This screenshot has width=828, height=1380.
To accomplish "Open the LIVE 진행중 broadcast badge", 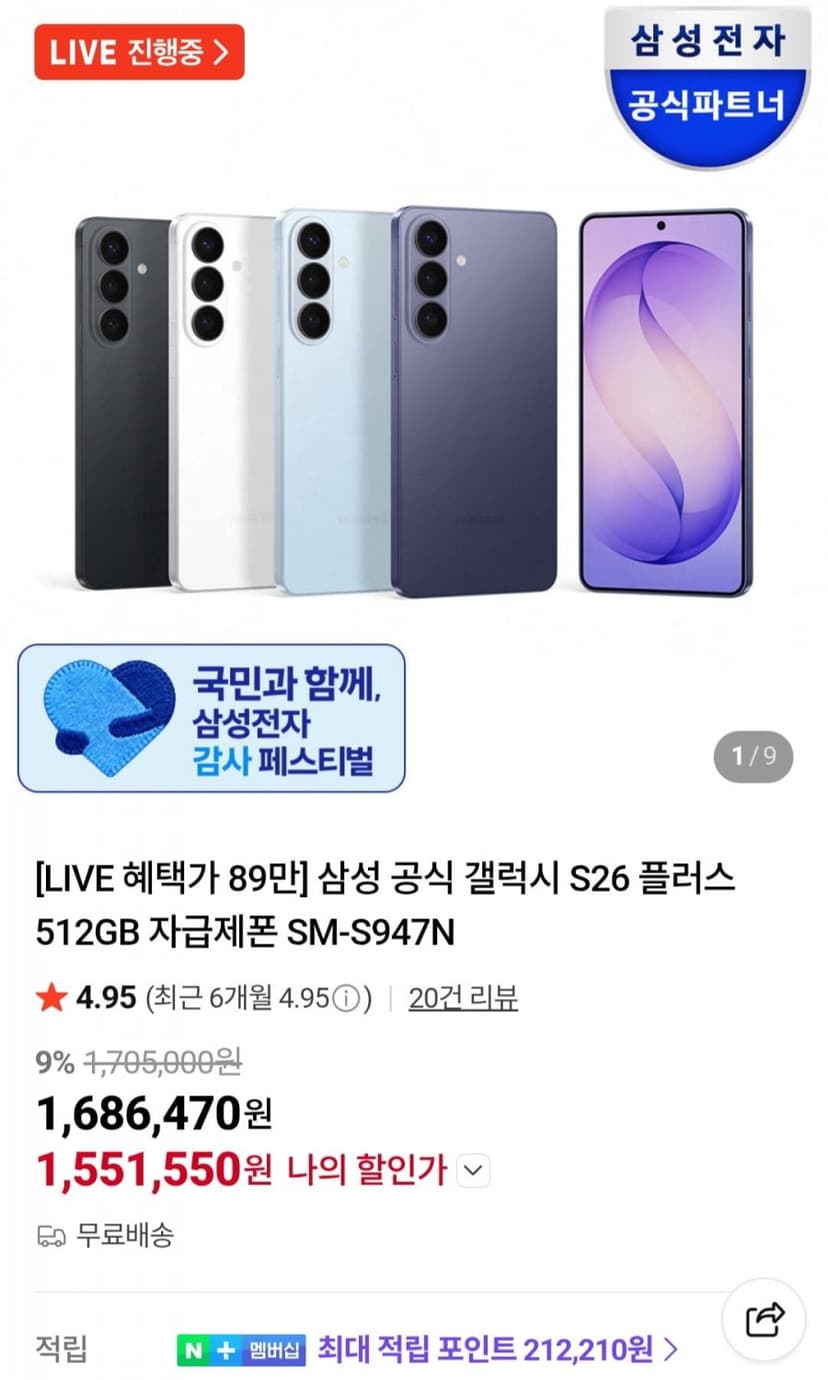I will click(139, 52).
